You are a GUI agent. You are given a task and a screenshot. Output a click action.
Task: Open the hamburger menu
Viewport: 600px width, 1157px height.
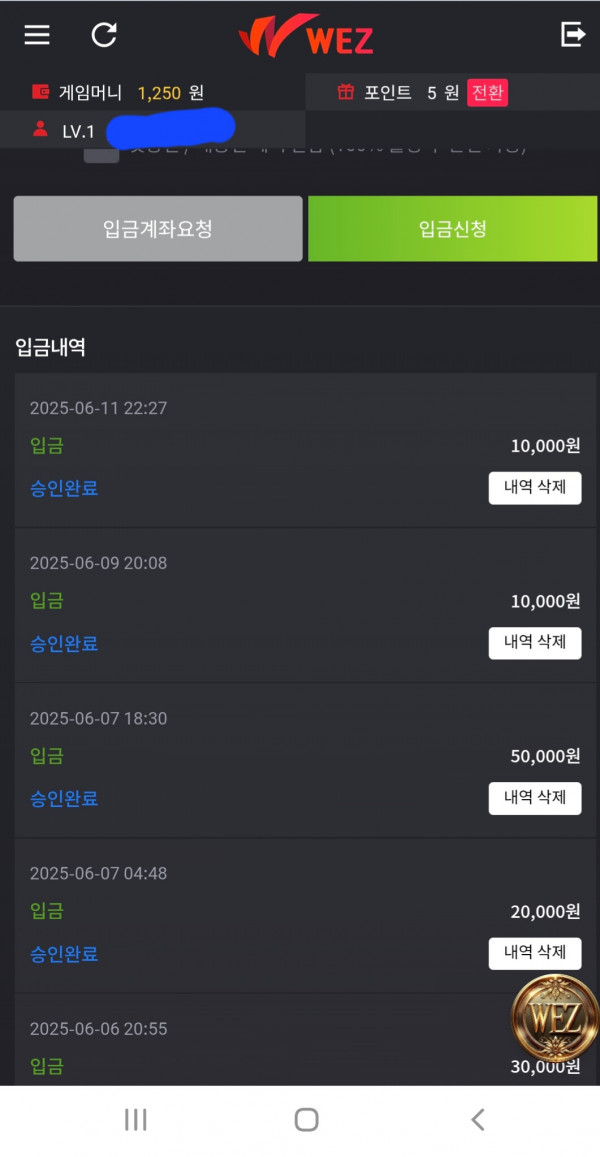pyautogui.click(x=37, y=35)
